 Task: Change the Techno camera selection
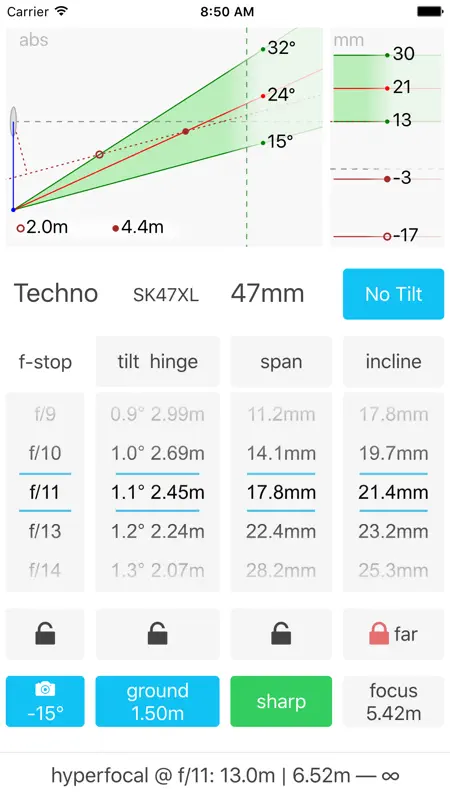[56, 293]
